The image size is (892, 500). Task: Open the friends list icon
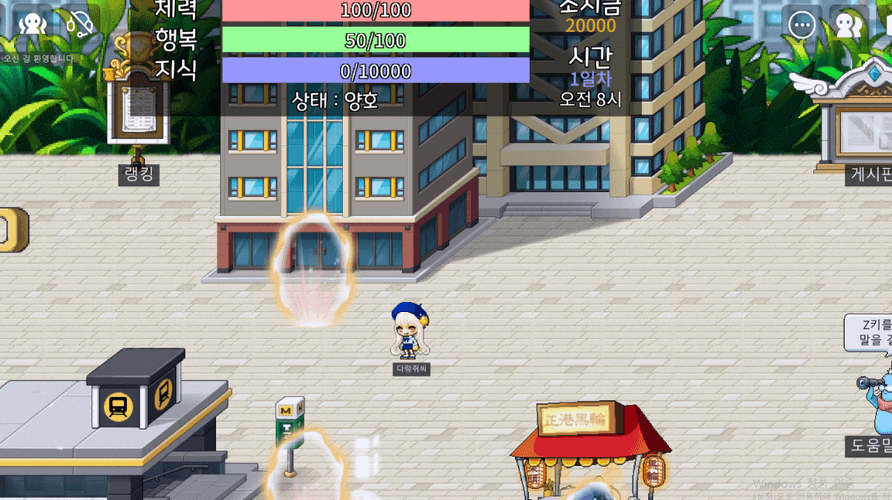click(x=848, y=23)
